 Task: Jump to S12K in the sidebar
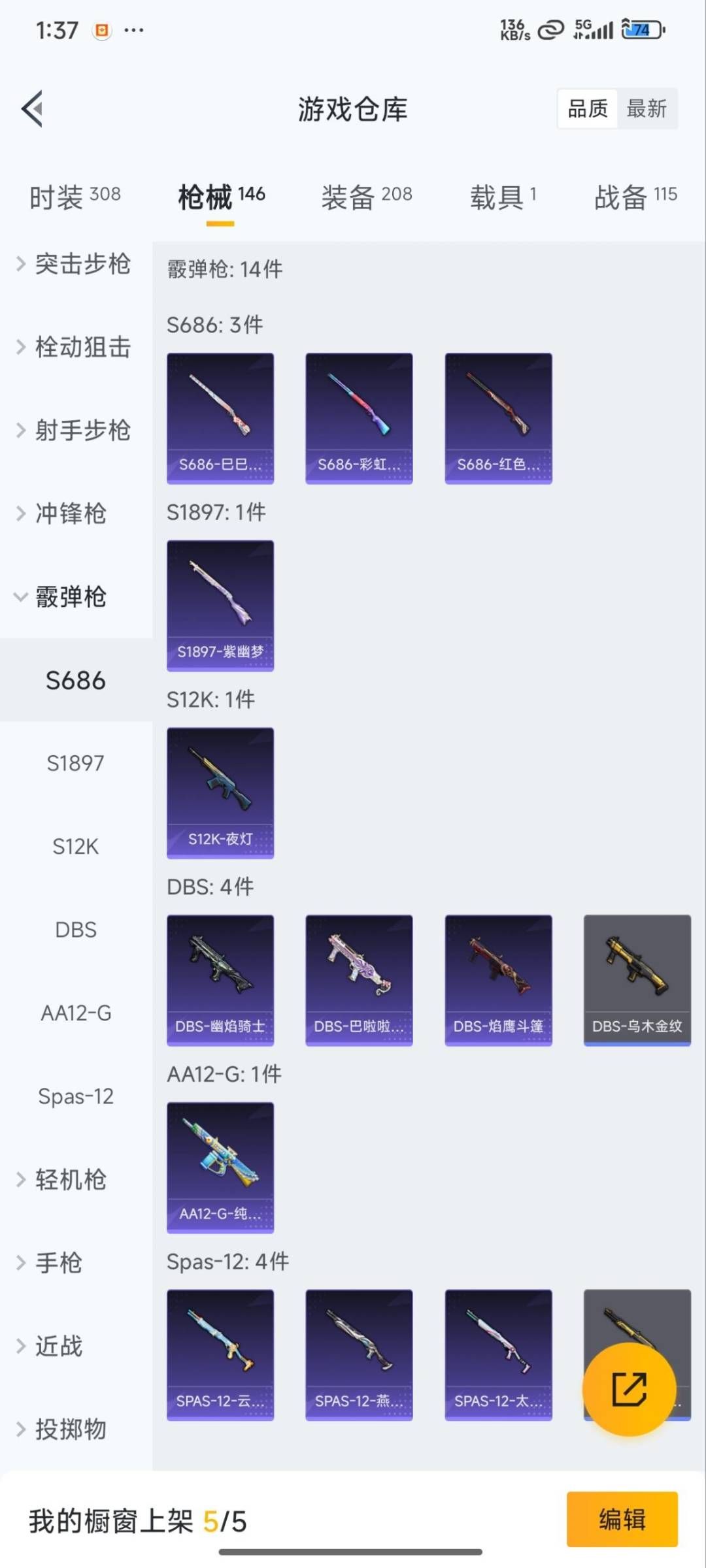76,847
